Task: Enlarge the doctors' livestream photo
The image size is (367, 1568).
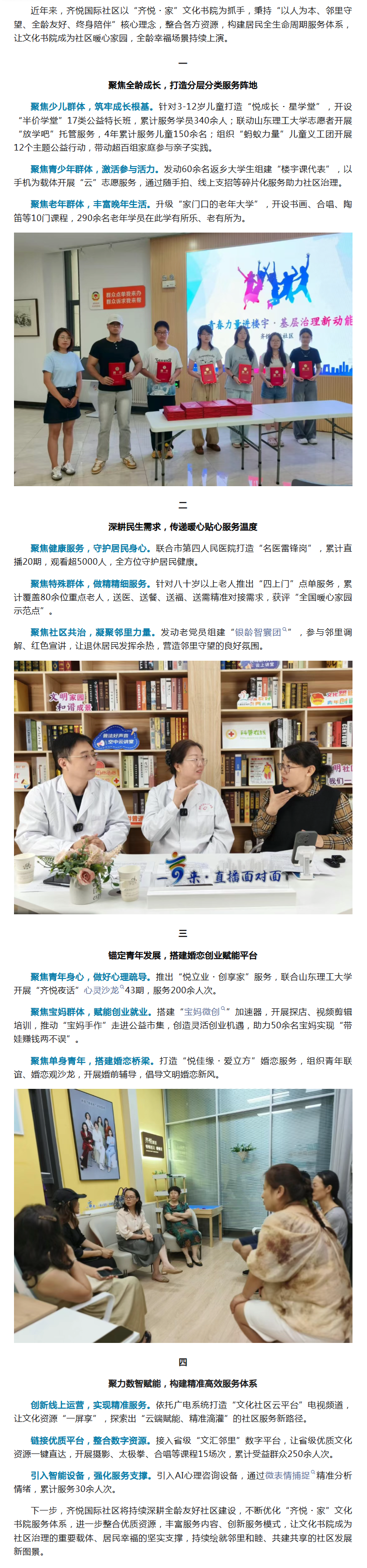Action: tap(183, 787)
